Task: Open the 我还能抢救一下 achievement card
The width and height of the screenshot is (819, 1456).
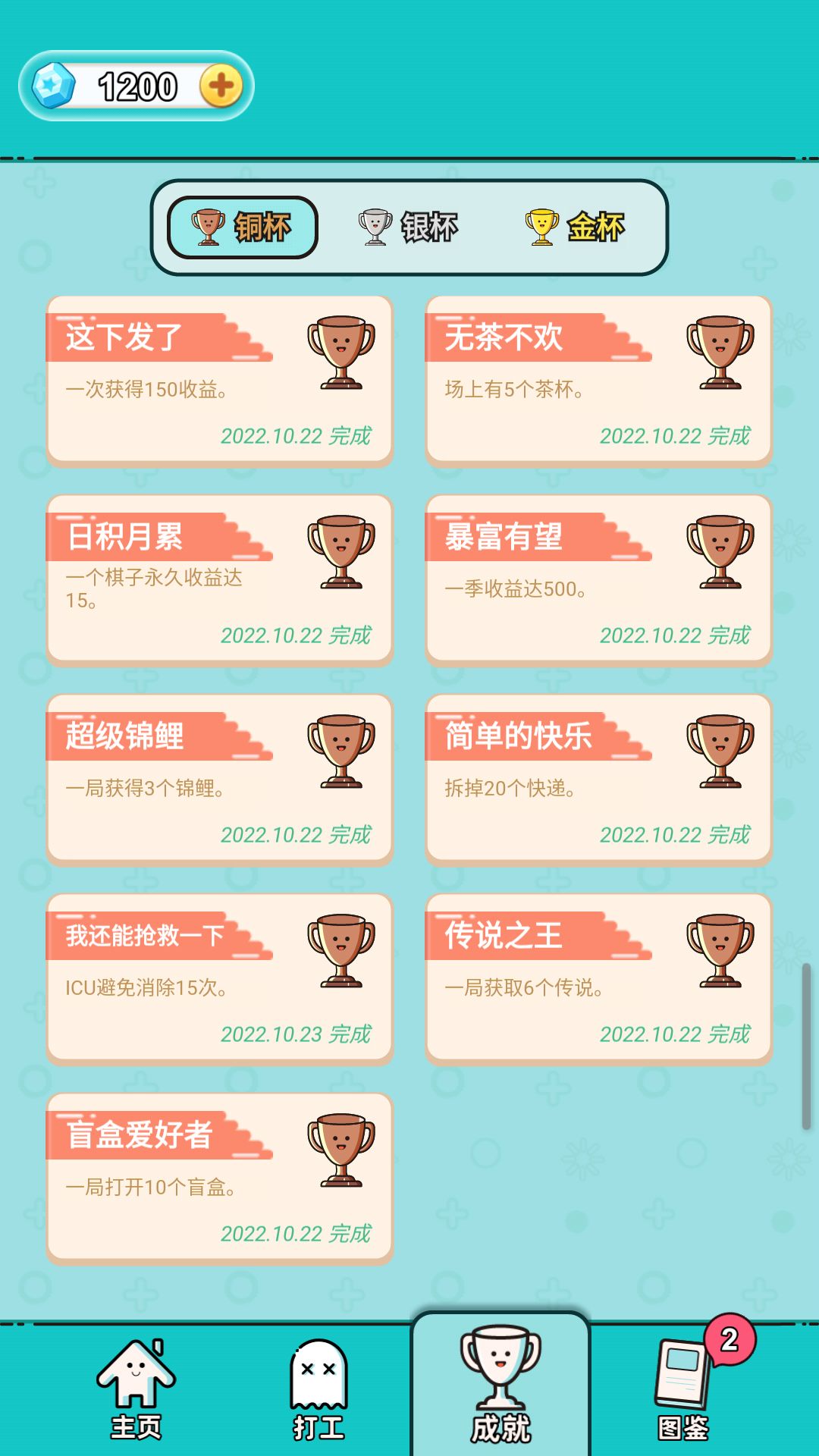Action: [219, 978]
